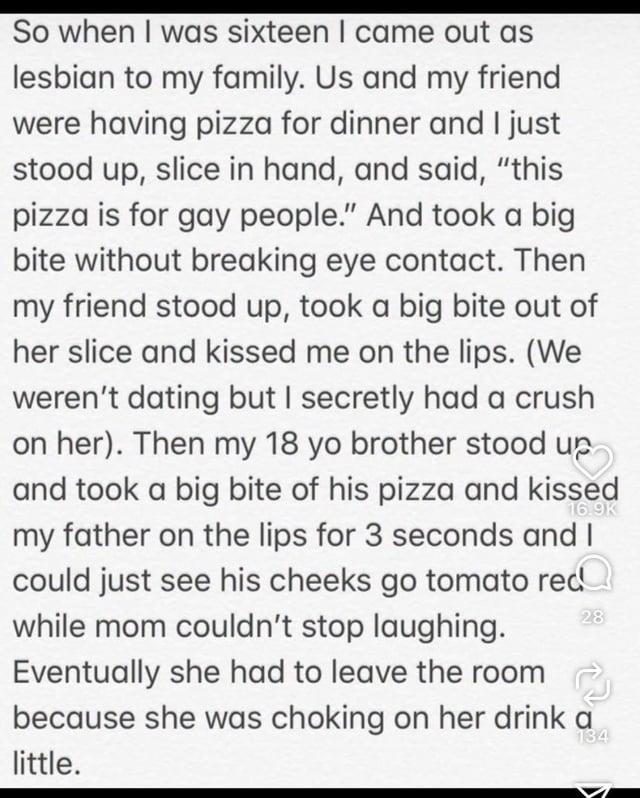The height and width of the screenshot is (798, 640).
Task: Like this post with the heart icon
Action: click(597, 462)
